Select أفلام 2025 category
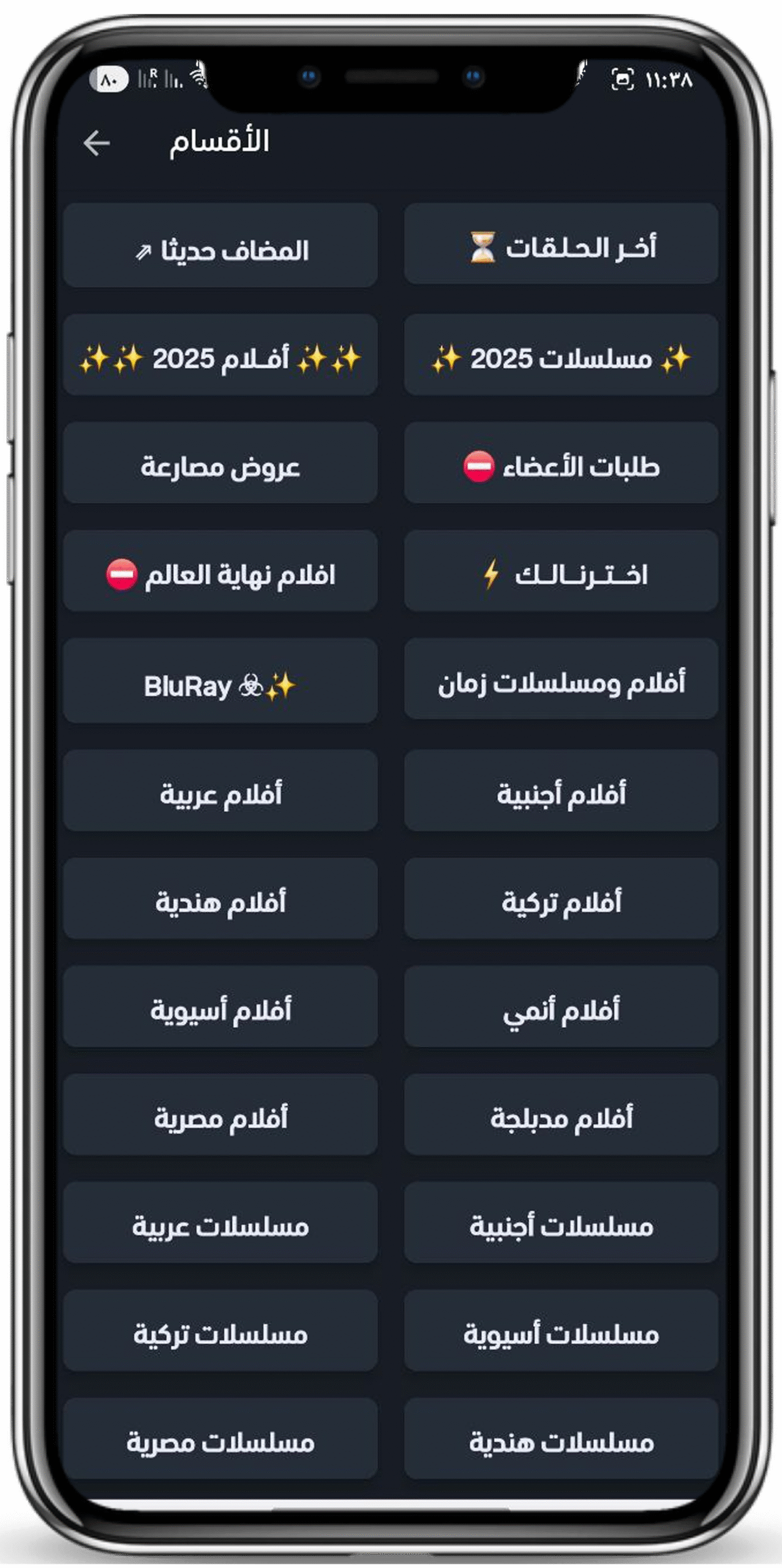 tap(220, 355)
